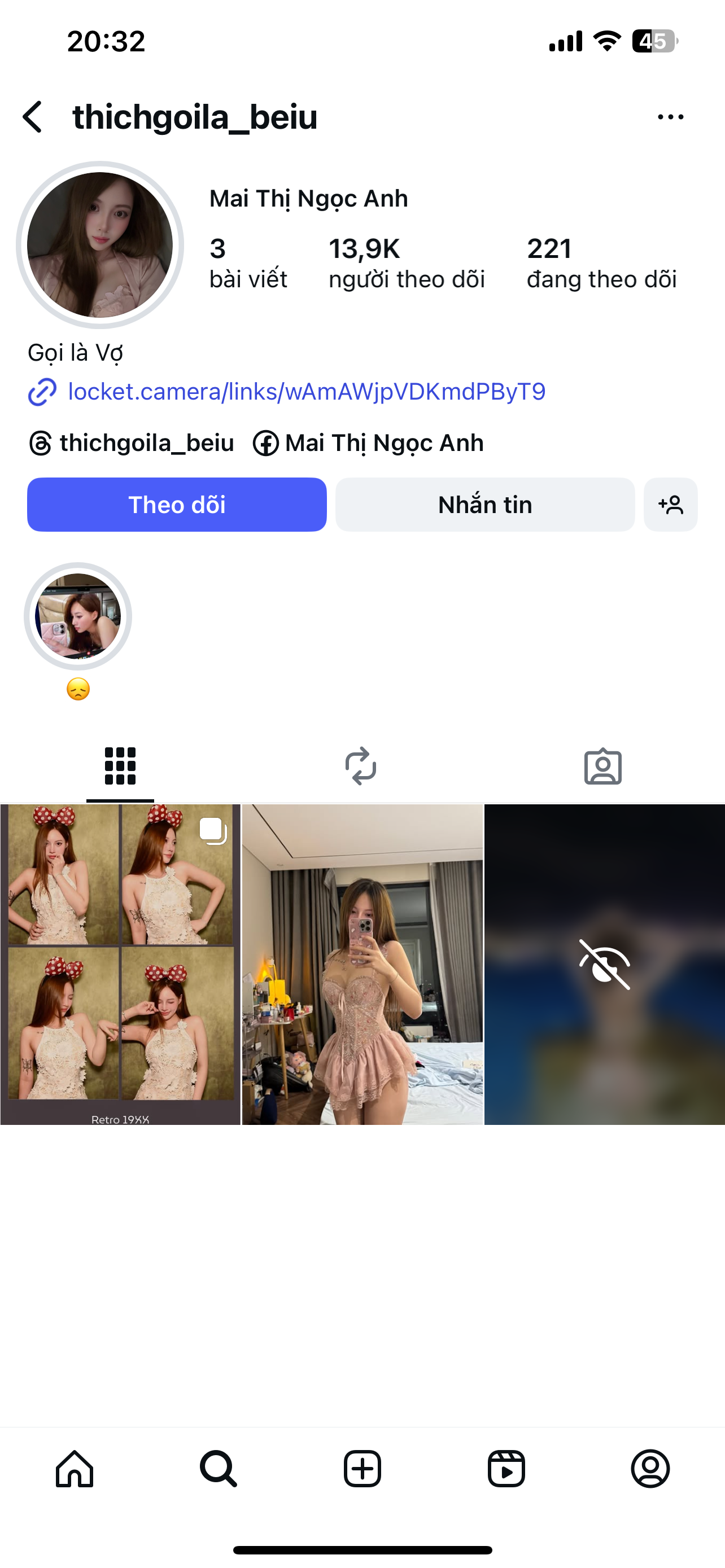The width and height of the screenshot is (725, 1568).
Task: Open the 13,9K người theo dõi list
Action: pyautogui.click(x=406, y=263)
